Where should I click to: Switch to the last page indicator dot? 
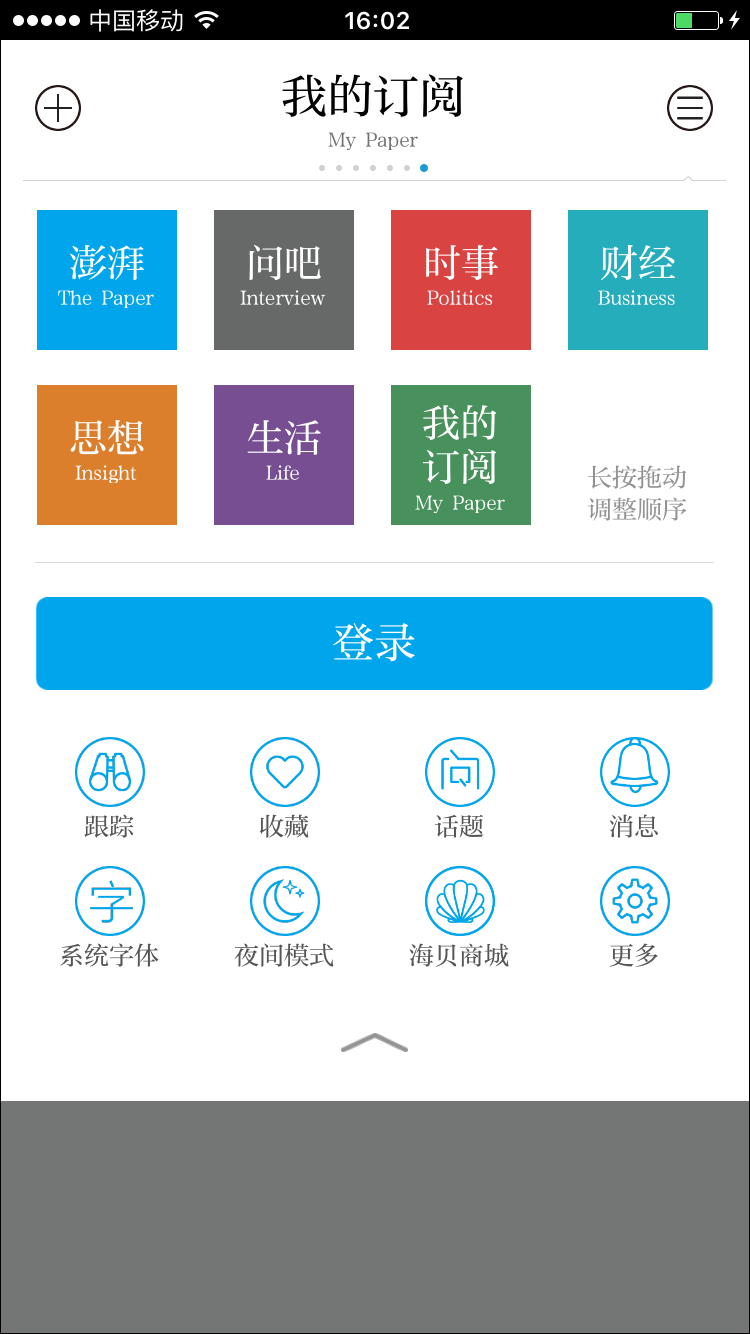423,167
